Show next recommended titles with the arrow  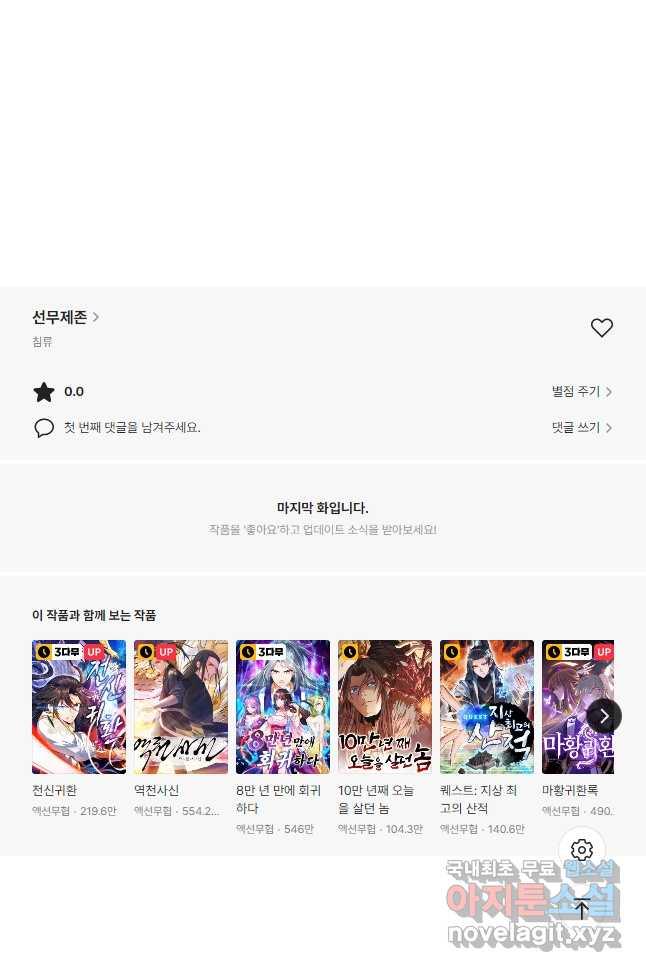pyautogui.click(x=604, y=716)
